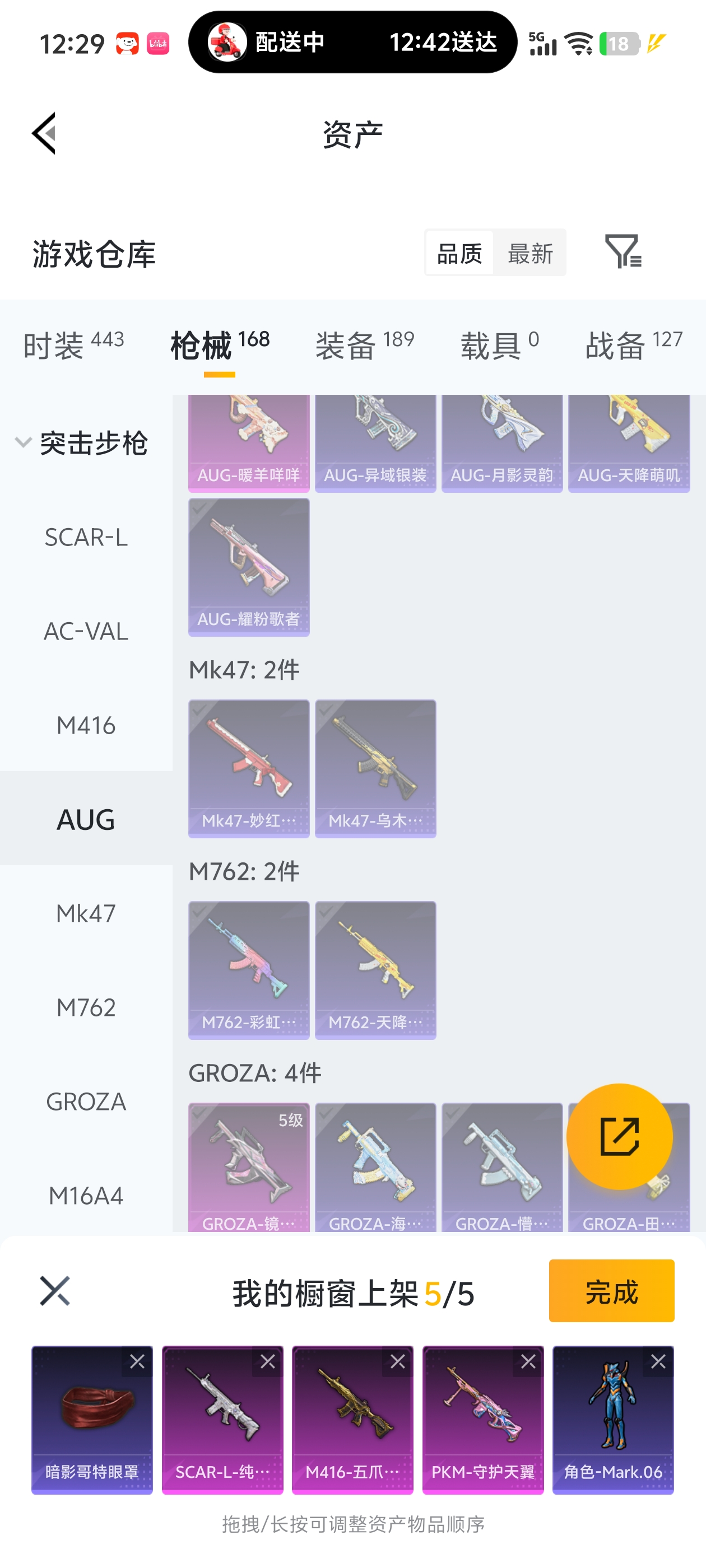Screen dimensions: 706x1568
Task: Choose the AUG-耀粉歌者 skin
Action: coord(249,567)
